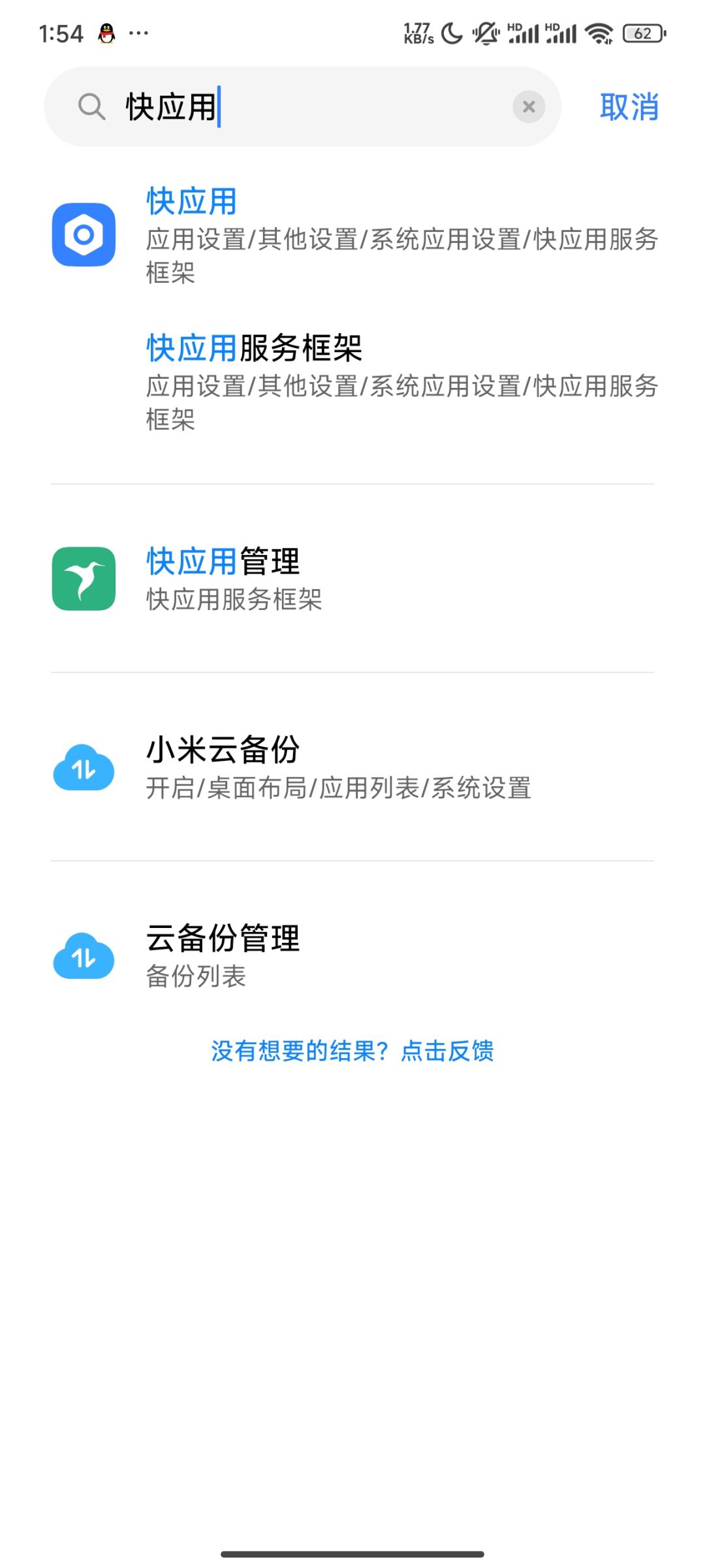The width and height of the screenshot is (705, 1568).
Task: Tap the magnifier icon in the search bar
Action: pyautogui.click(x=92, y=106)
